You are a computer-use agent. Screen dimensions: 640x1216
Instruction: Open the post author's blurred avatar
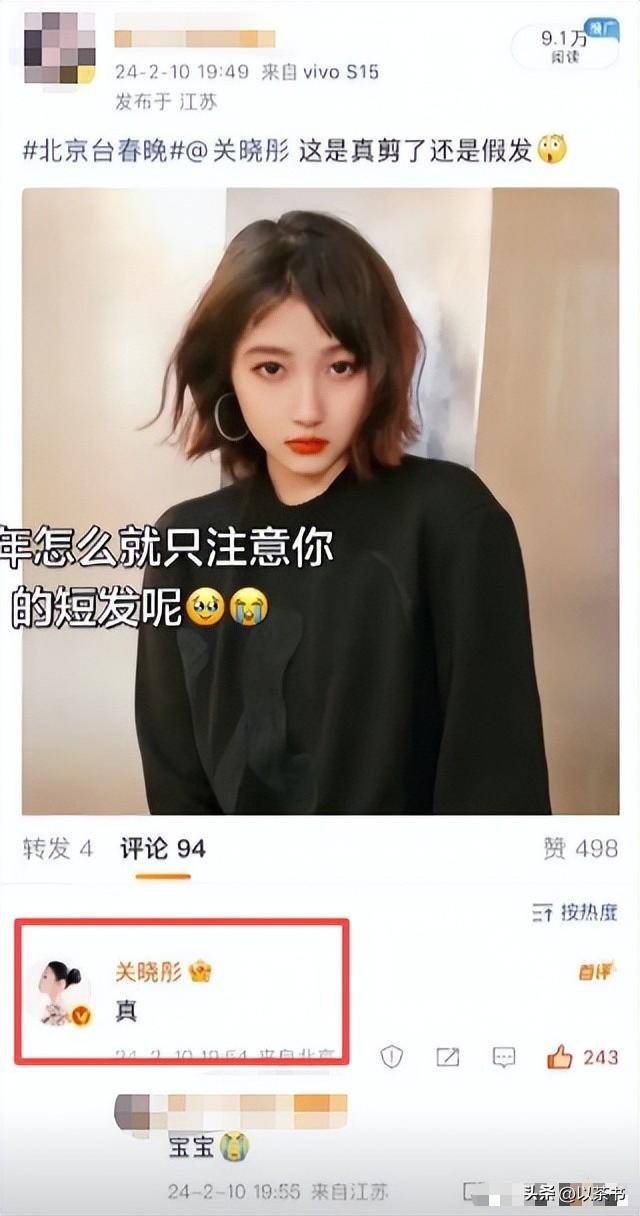(x=59, y=50)
